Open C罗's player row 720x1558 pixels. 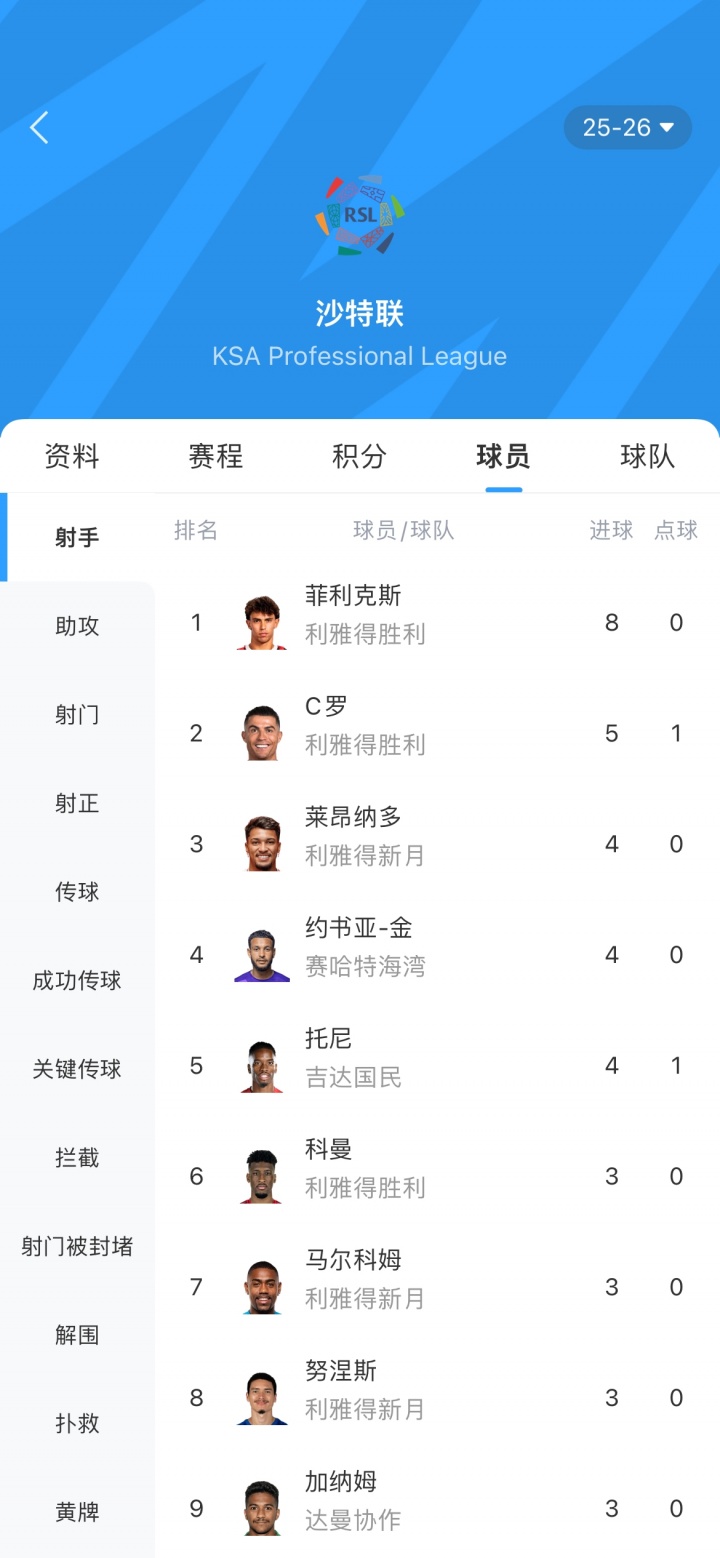click(x=437, y=734)
